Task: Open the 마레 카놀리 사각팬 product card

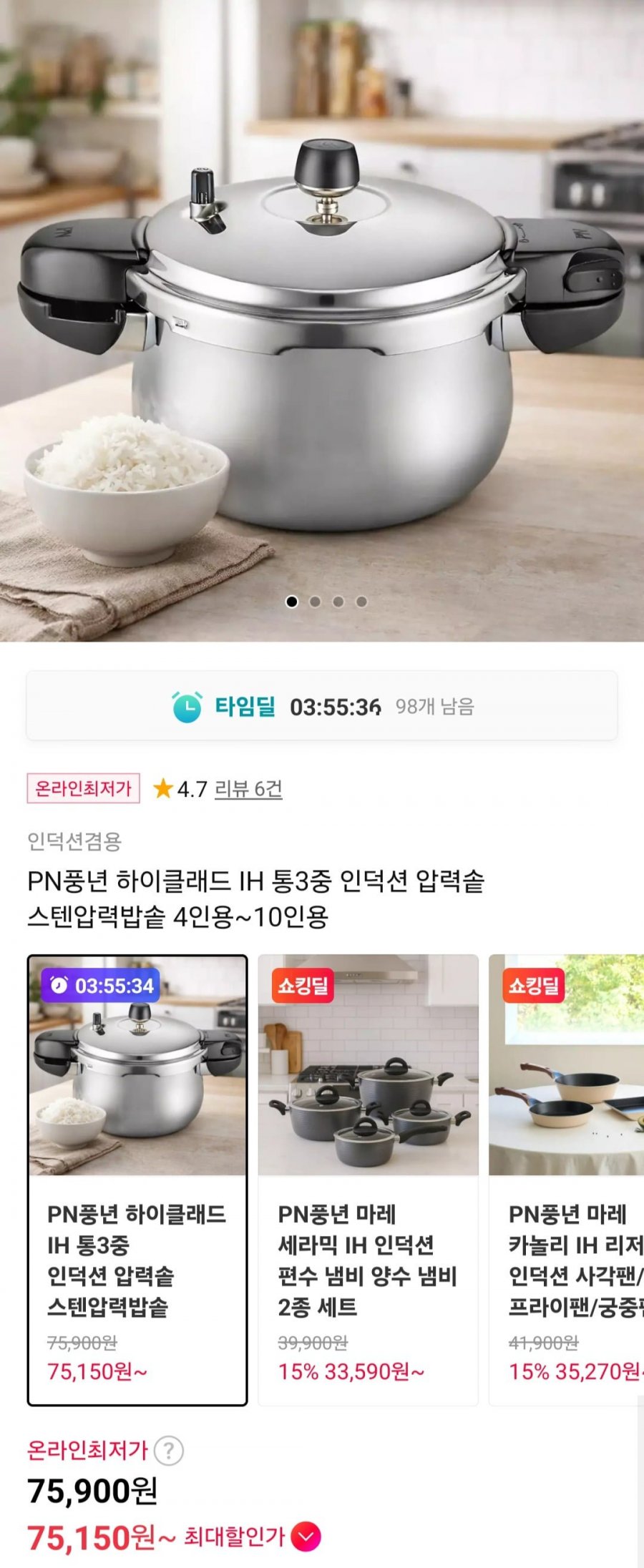Action: (567, 1180)
